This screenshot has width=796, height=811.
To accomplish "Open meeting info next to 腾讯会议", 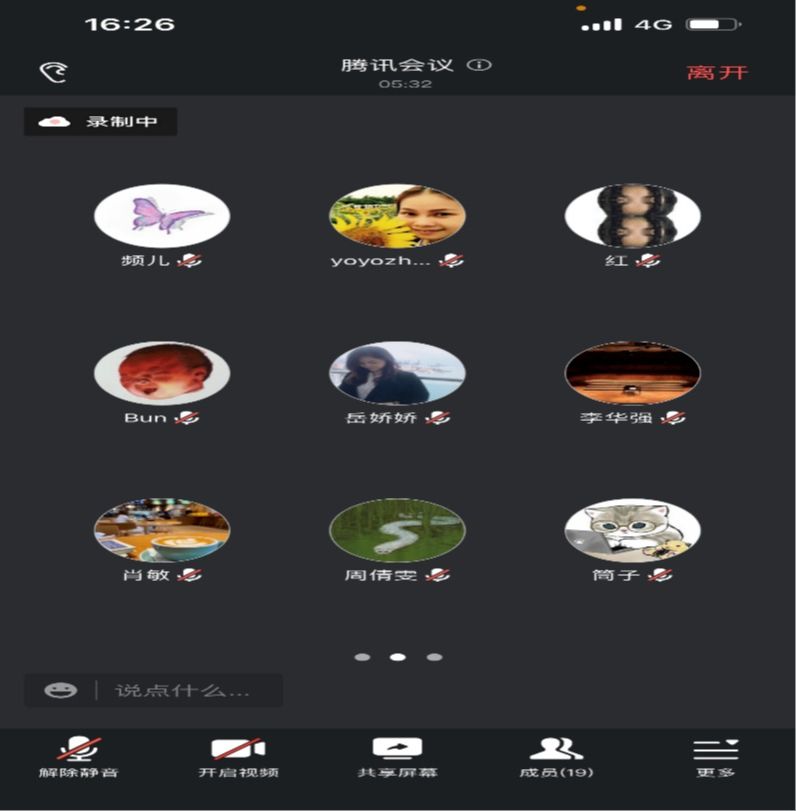I will 480,65.
